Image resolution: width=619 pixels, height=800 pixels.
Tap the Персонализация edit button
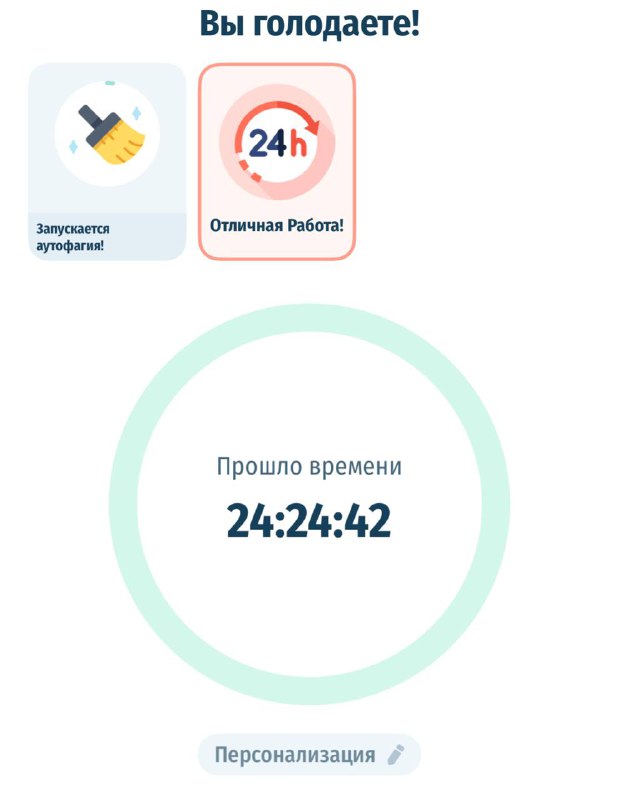(x=309, y=755)
